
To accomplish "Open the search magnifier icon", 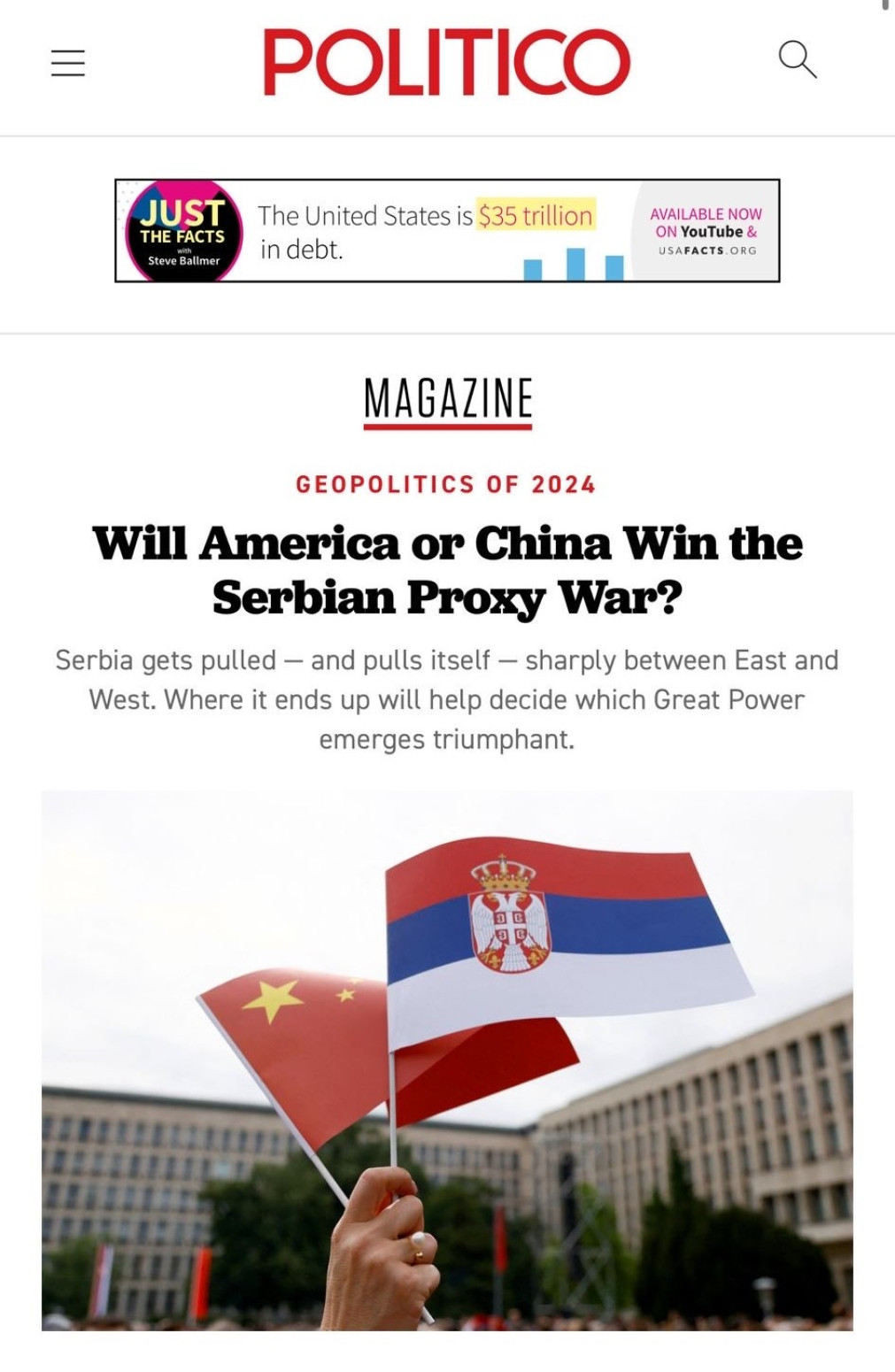I will point(797,59).
